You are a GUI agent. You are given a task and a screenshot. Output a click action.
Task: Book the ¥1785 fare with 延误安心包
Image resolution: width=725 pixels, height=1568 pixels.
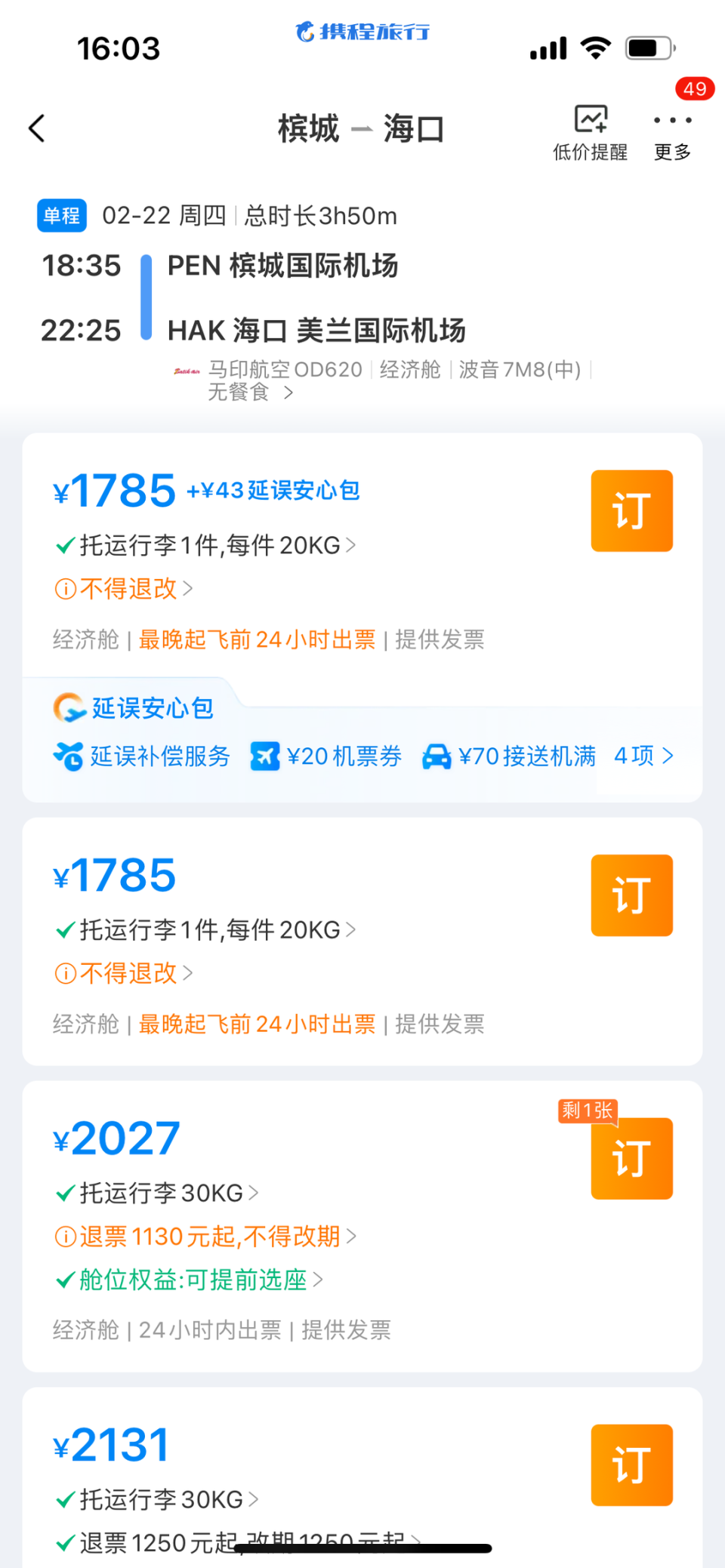click(631, 511)
